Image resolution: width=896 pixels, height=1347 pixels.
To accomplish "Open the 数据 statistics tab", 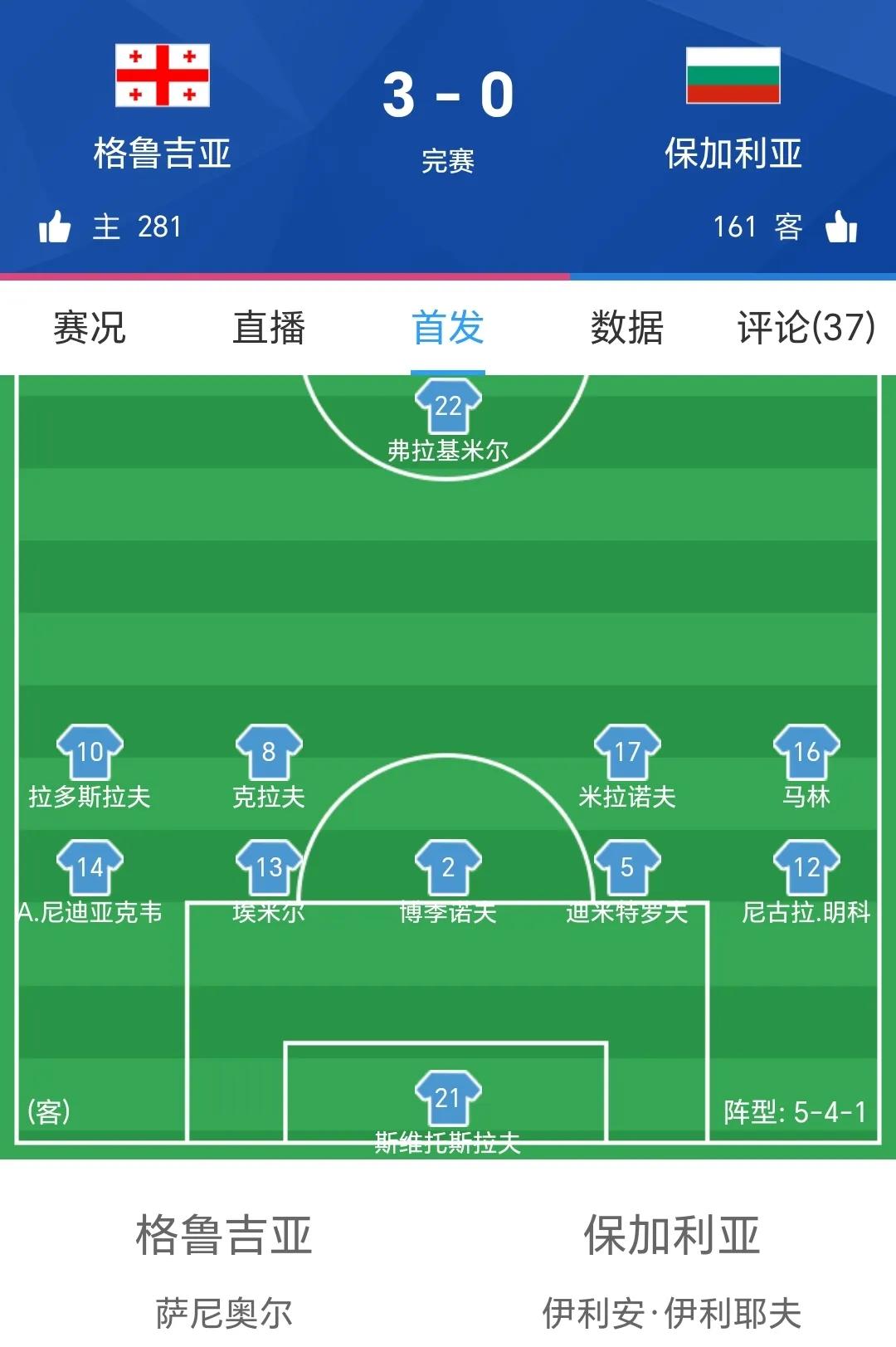I will 627,327.
